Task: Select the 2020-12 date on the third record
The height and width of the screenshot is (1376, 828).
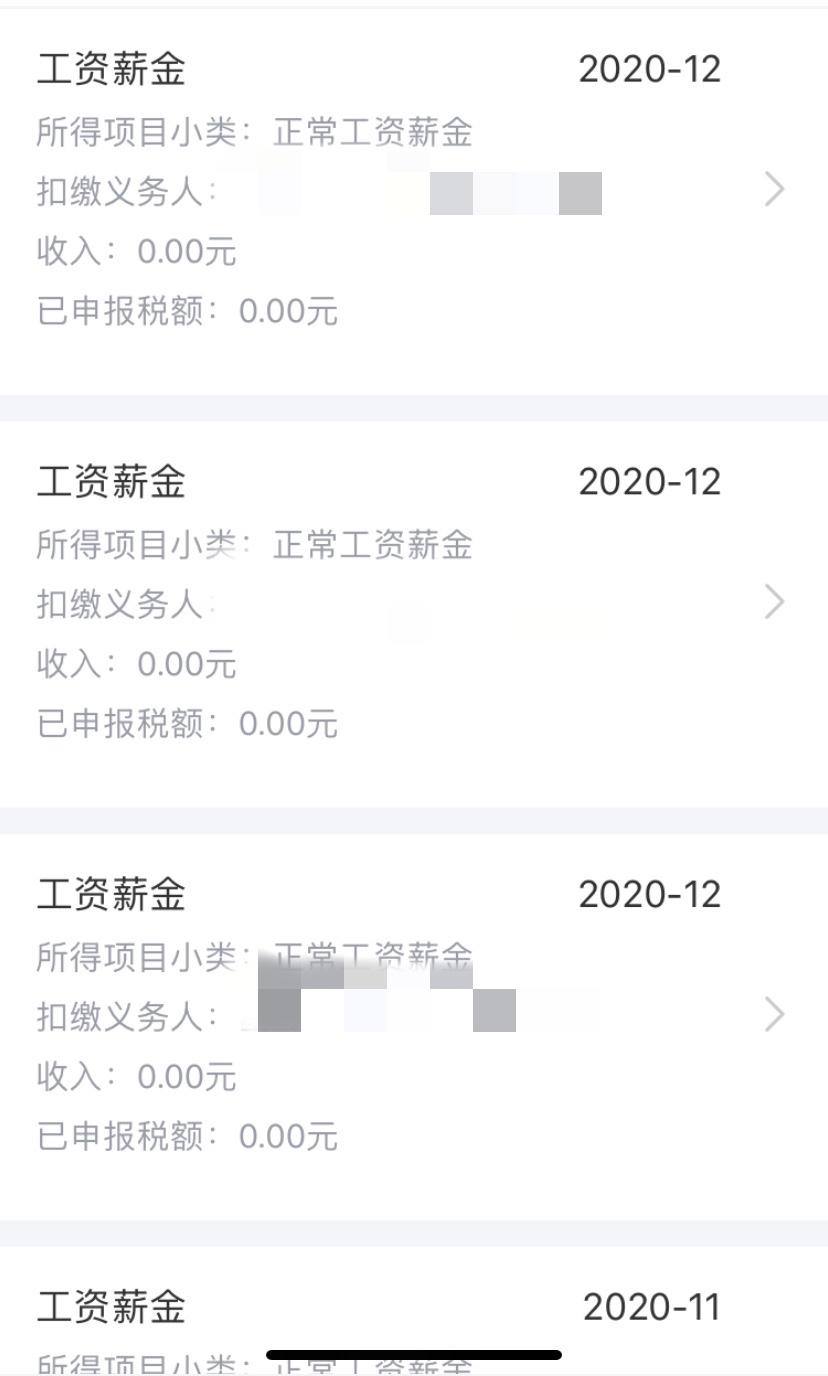Action: [x=649, y=894]
